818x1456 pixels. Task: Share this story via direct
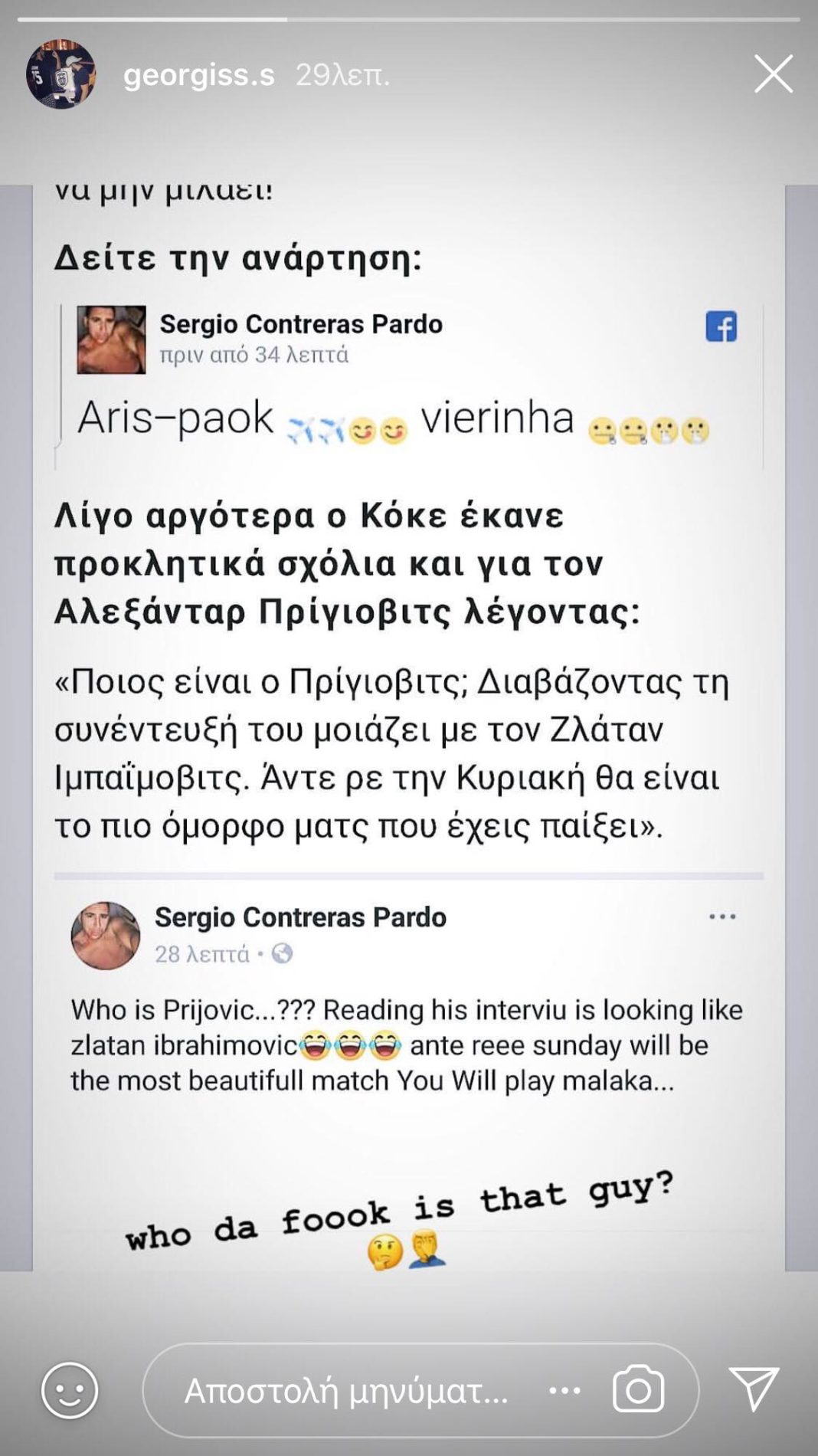coord(754,1389)
